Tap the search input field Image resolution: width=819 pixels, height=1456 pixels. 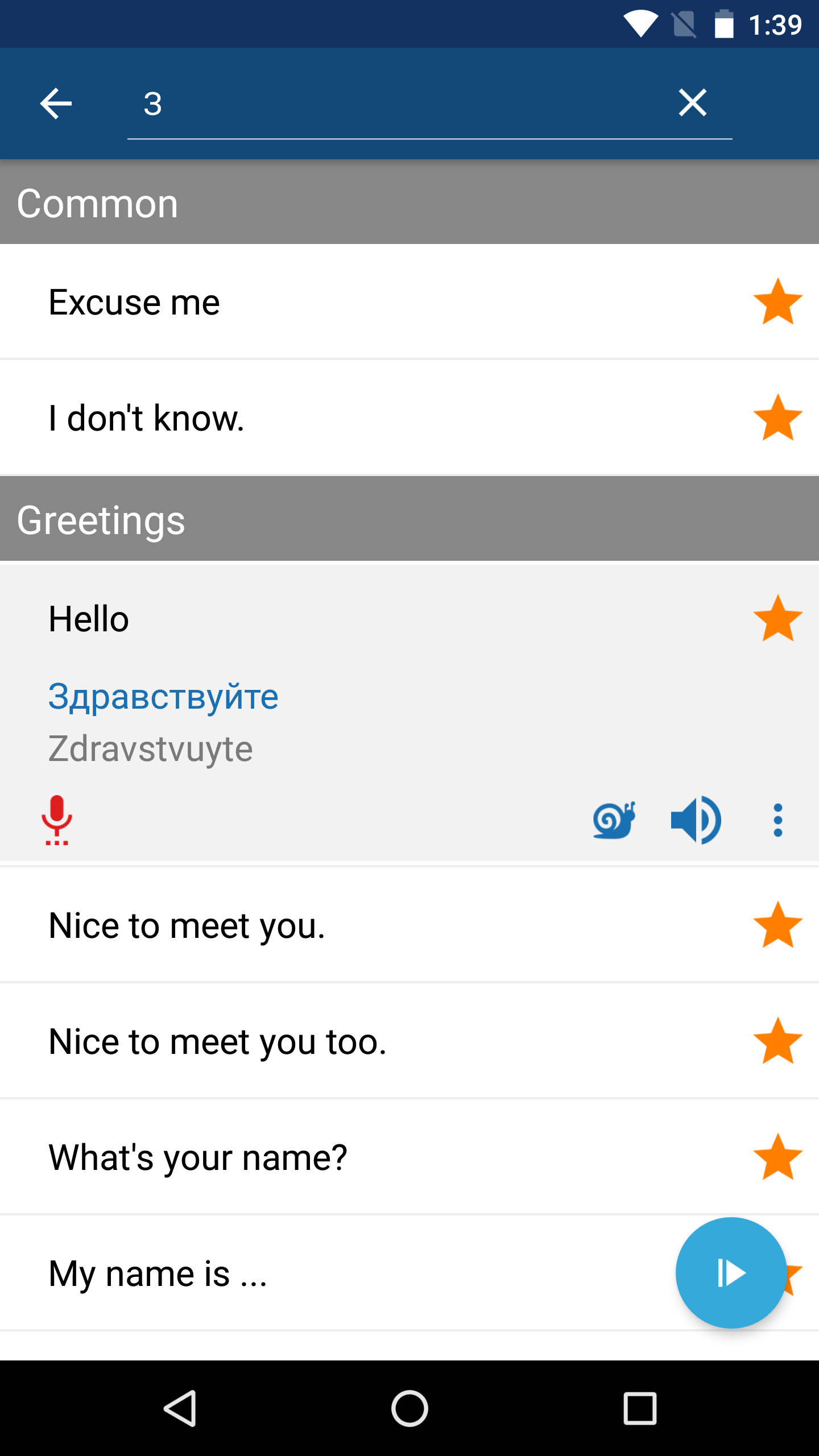click(x=398, y=104)
